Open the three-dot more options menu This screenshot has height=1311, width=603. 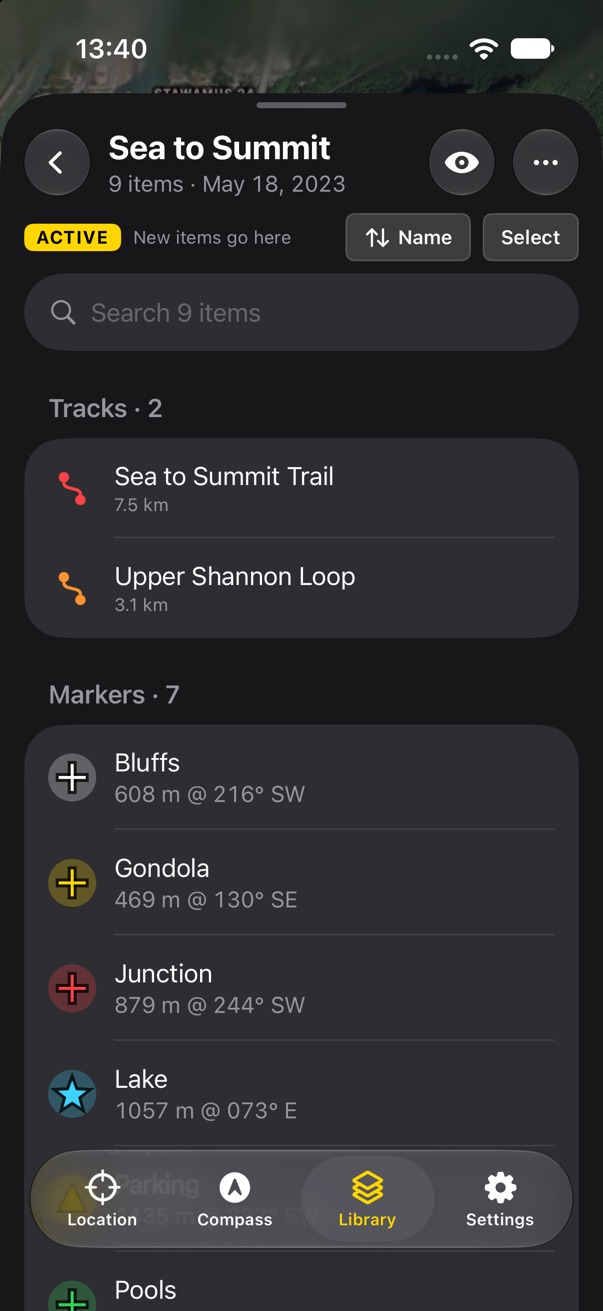pos(546,163)
